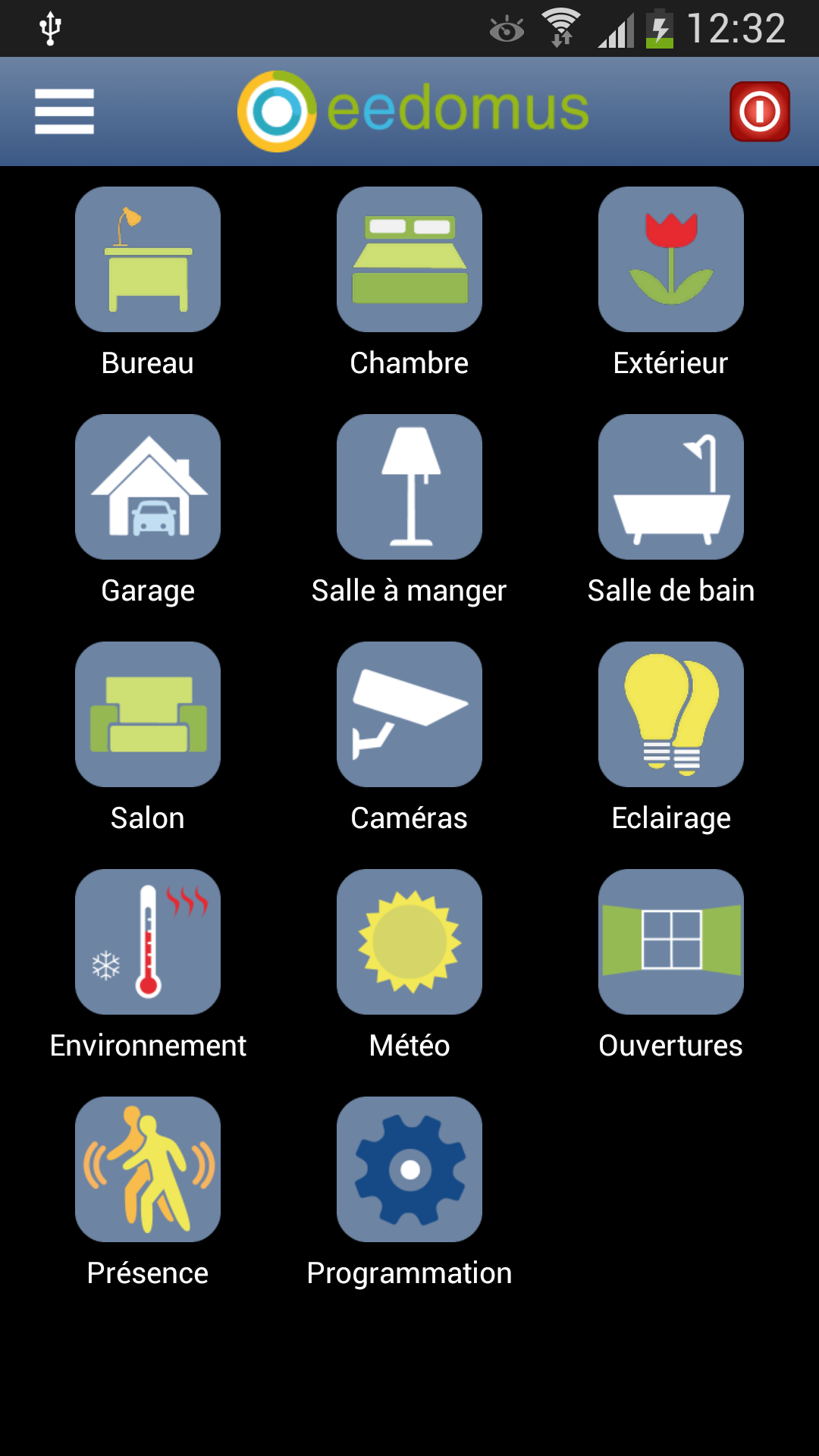
Task: Tap the red power button
Action: tap(760, 111)
